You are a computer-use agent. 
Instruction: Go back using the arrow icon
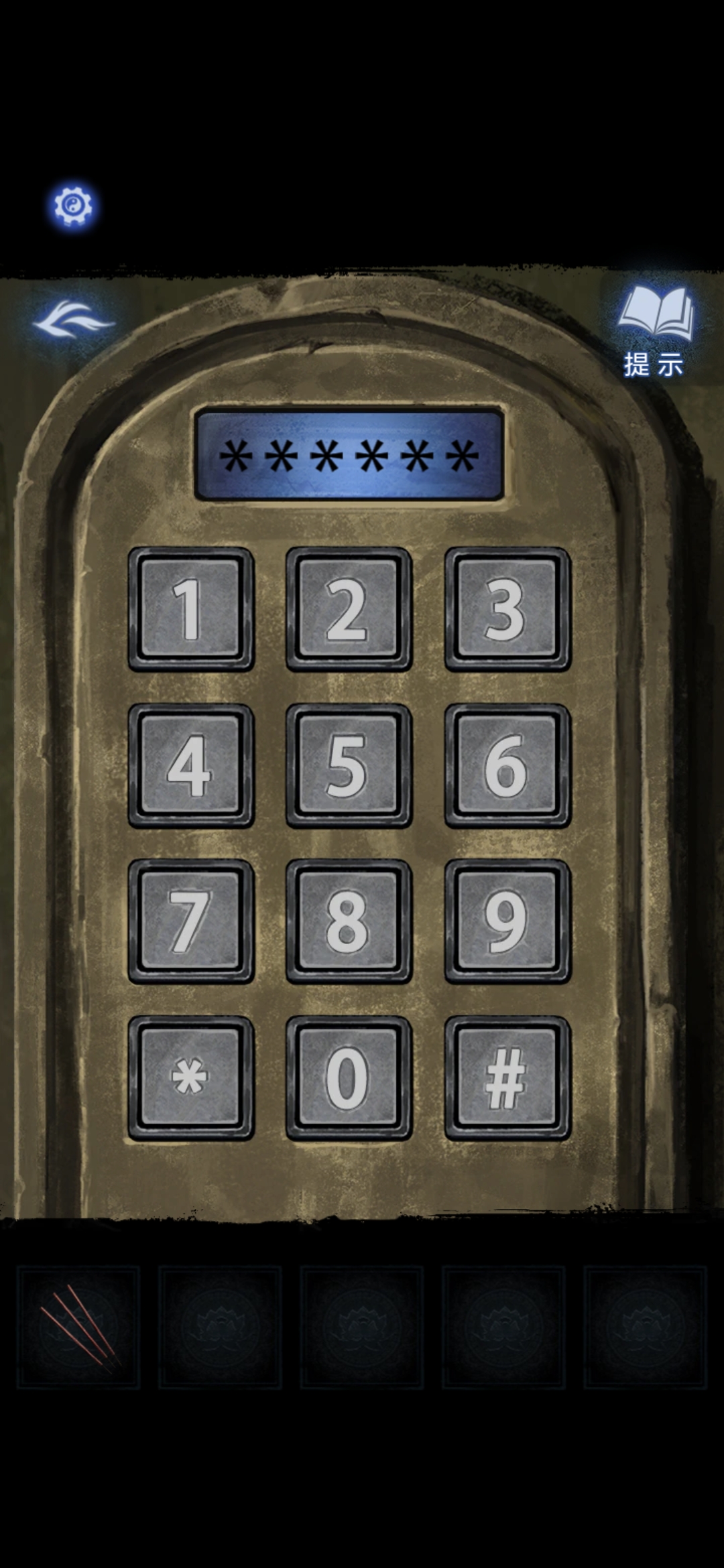pyautogui.click(x=73, y=319)
